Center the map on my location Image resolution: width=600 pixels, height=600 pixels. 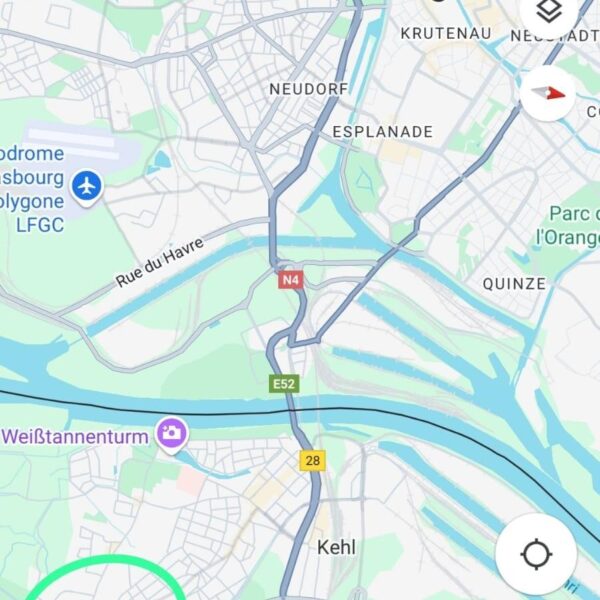point(536,553)
